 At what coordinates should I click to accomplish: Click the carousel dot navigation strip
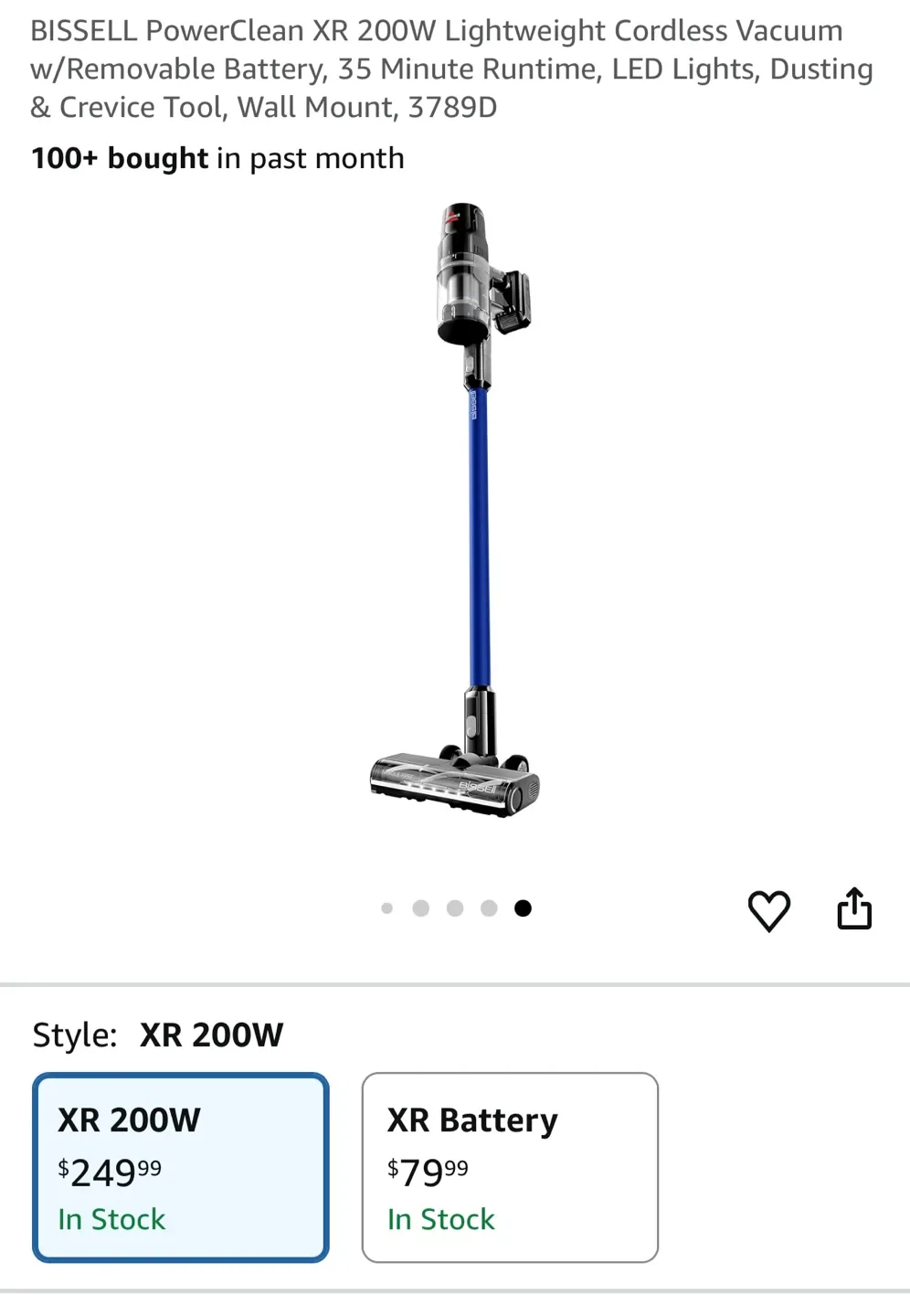point(455,908)
